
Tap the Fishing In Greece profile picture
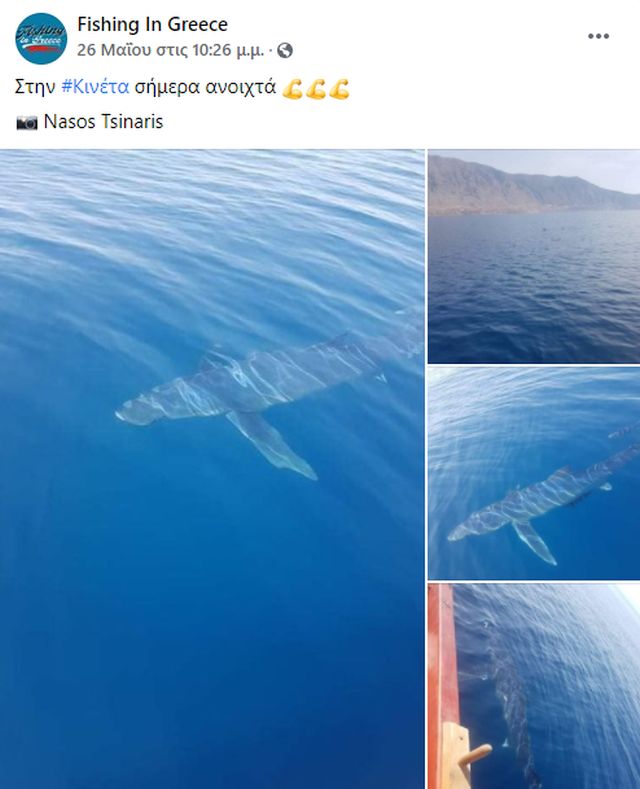click(x=41, y=38)
